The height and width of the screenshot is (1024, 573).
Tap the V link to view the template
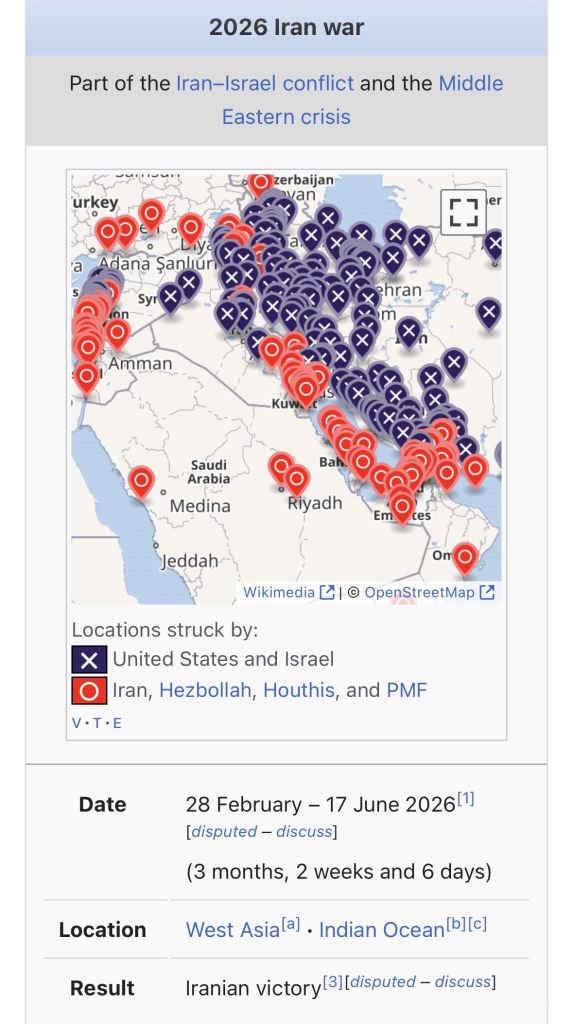[77, 723]
